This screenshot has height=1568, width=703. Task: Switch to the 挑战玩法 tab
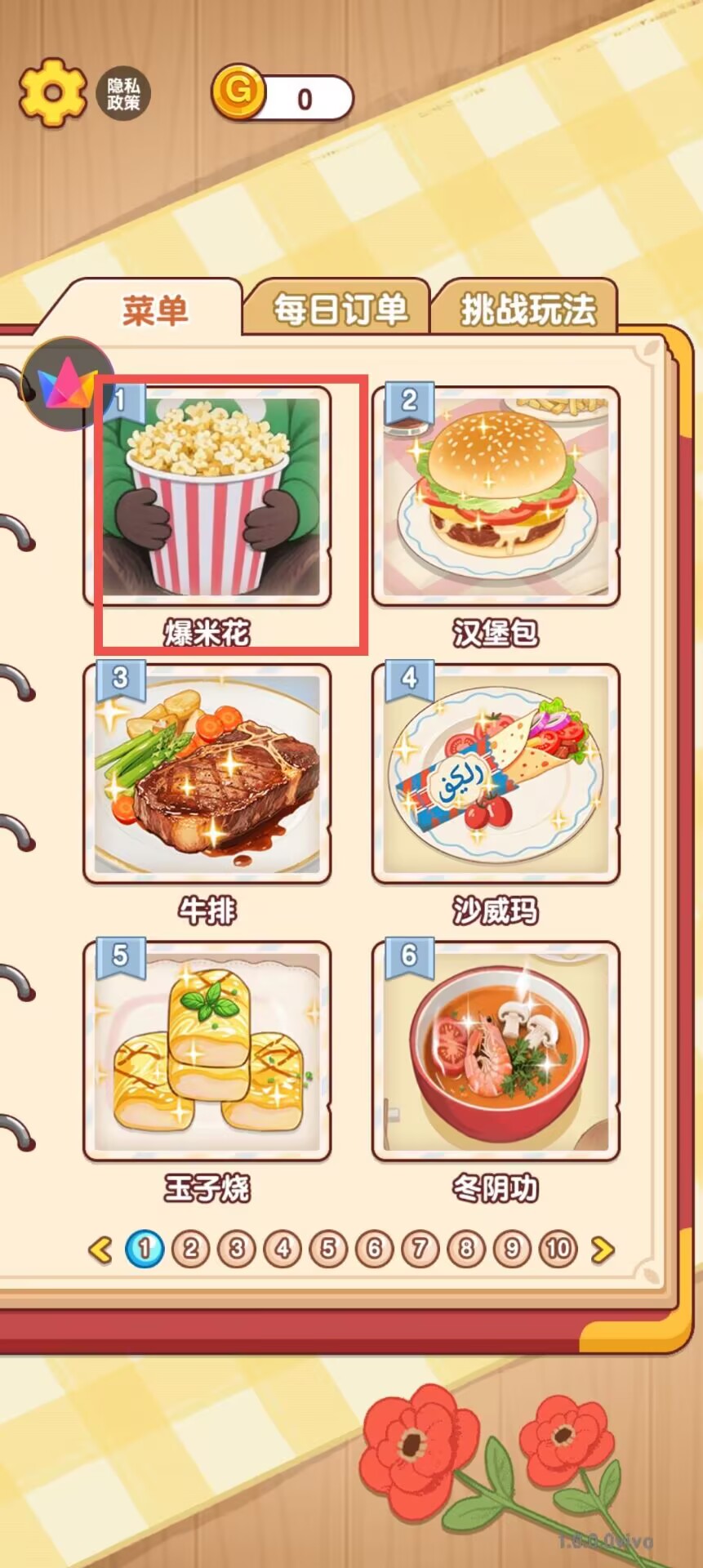pos(527,310)
